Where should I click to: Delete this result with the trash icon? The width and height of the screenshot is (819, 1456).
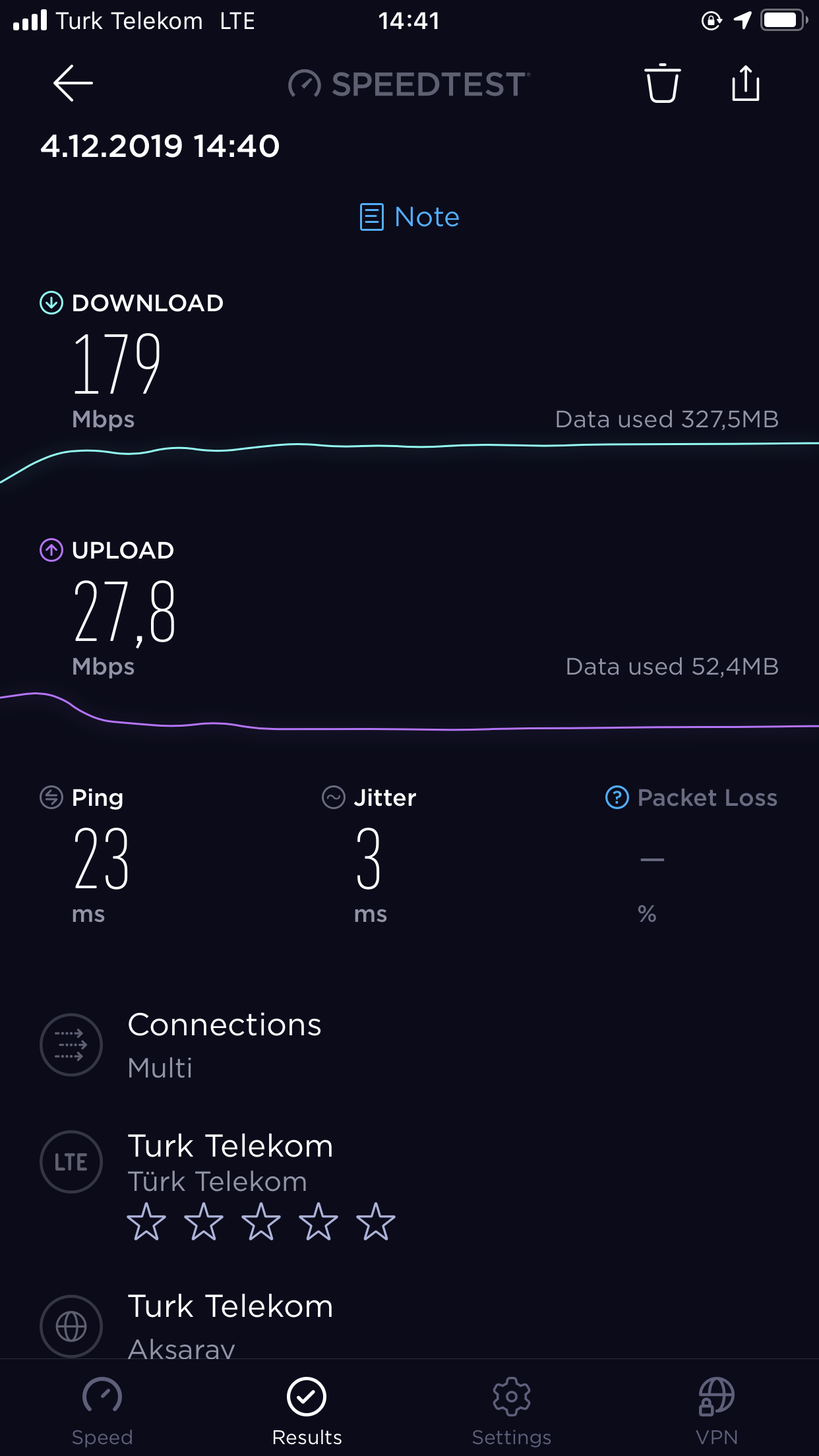(x=662, y=83)
